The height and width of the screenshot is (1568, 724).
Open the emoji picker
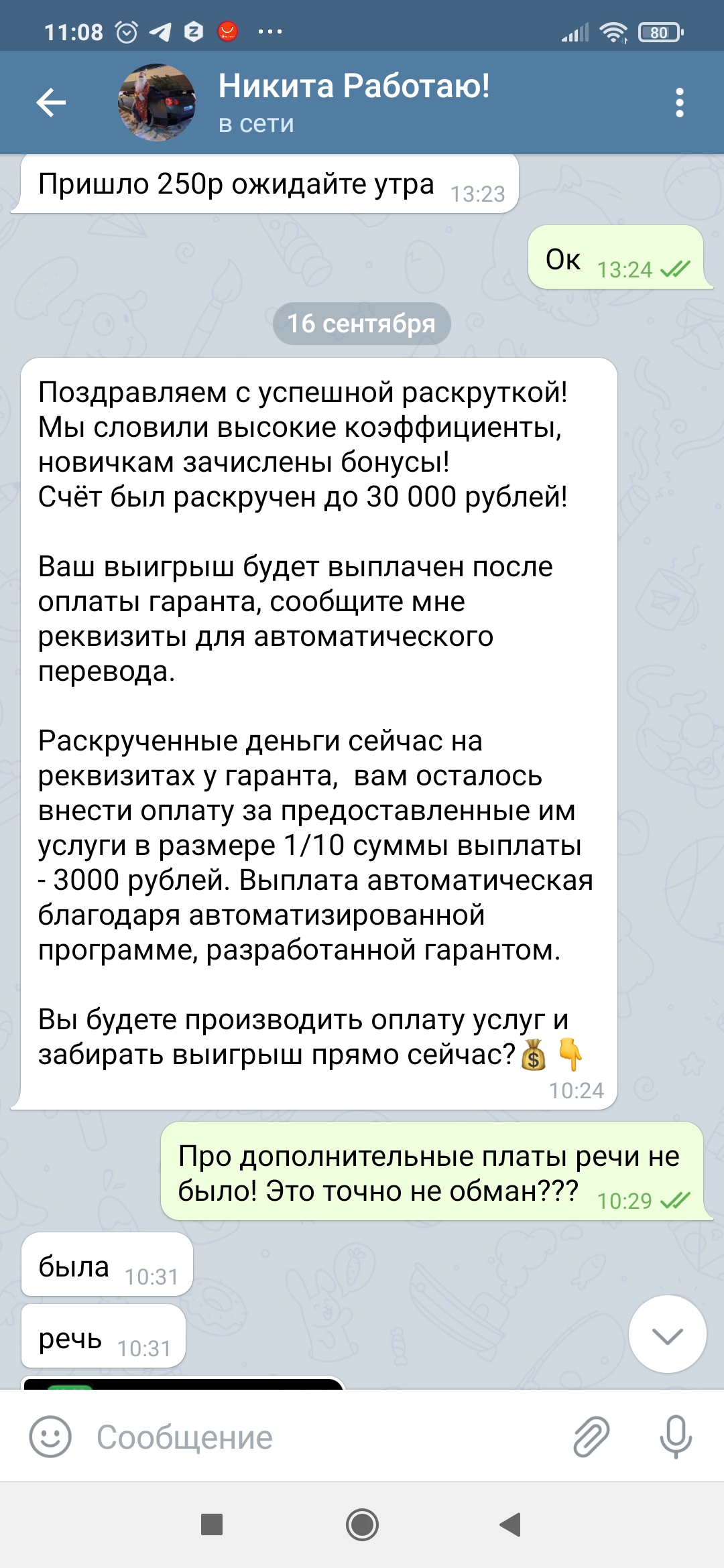(x=50, y=1436)
